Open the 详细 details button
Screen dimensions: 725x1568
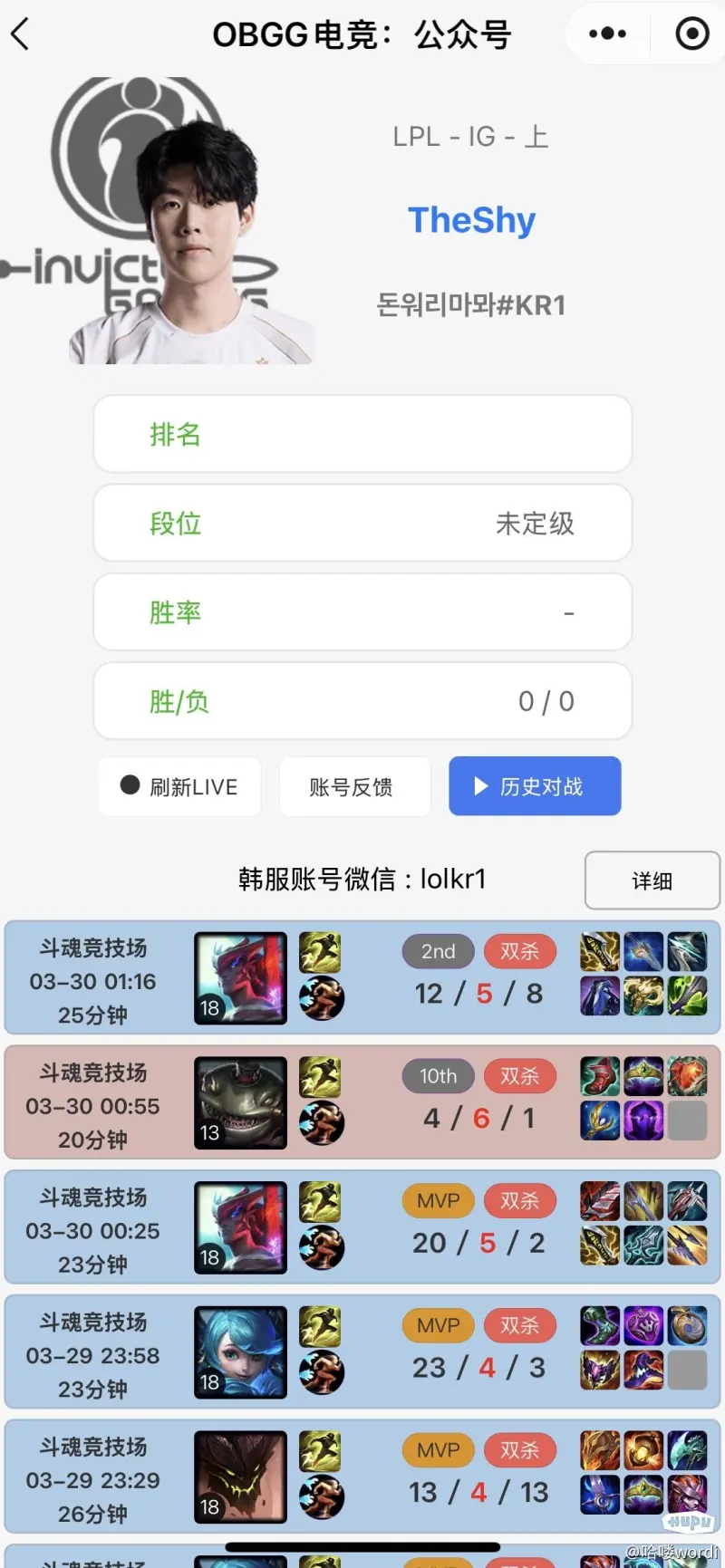652,880
